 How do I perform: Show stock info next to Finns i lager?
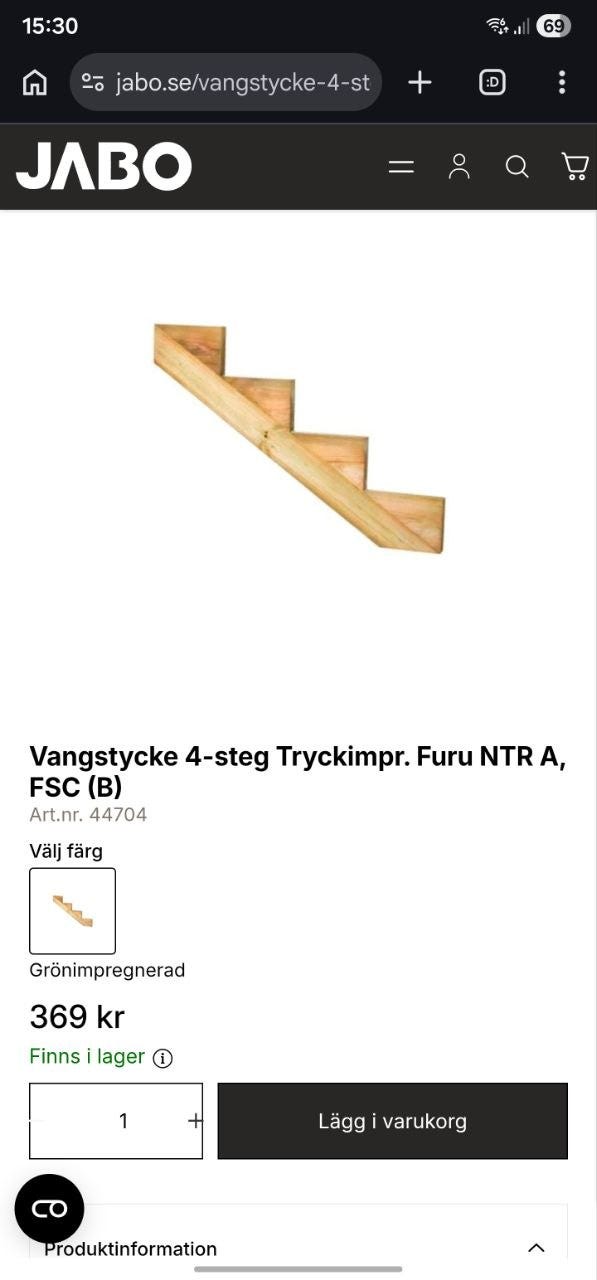click(x=163, y=1058)
